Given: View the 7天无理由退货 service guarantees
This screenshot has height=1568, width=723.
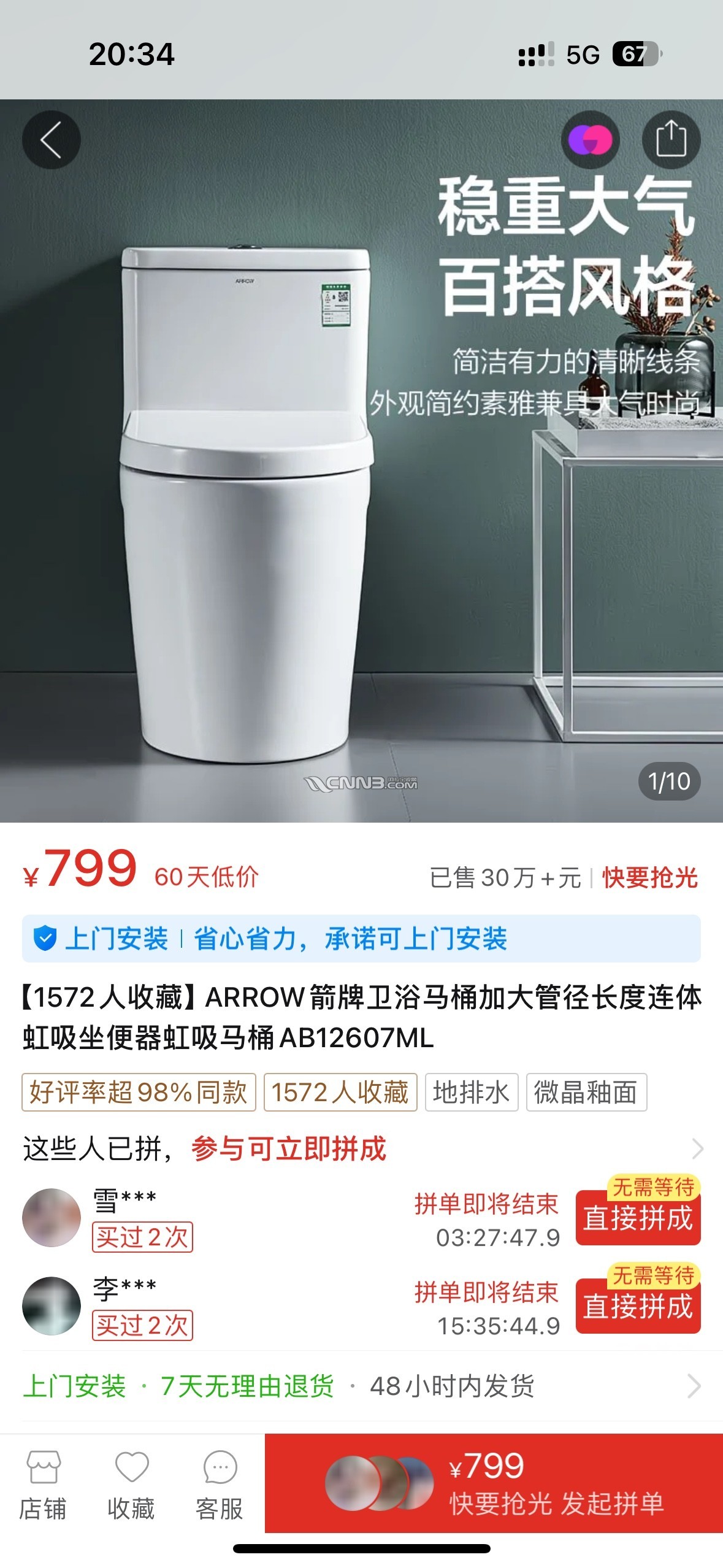Looking at the screenshot, I should click(x=248, y=1386).
